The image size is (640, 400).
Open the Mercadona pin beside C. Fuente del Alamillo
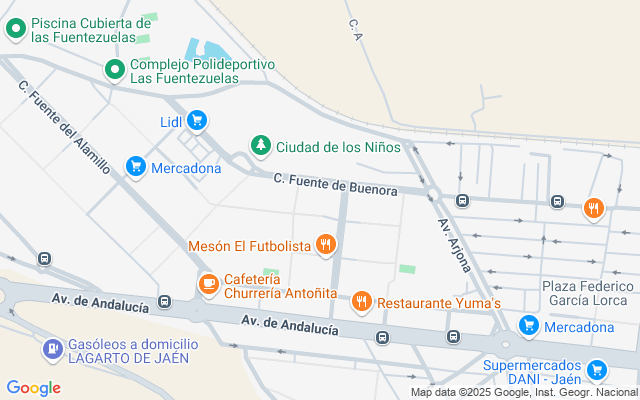[x=135, y=167]
